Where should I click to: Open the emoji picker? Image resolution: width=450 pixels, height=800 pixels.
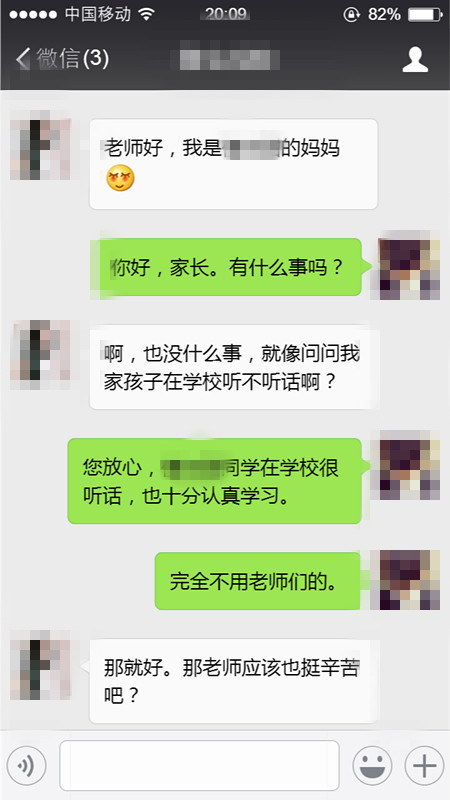pyautogui.click(x=372, y=765)
